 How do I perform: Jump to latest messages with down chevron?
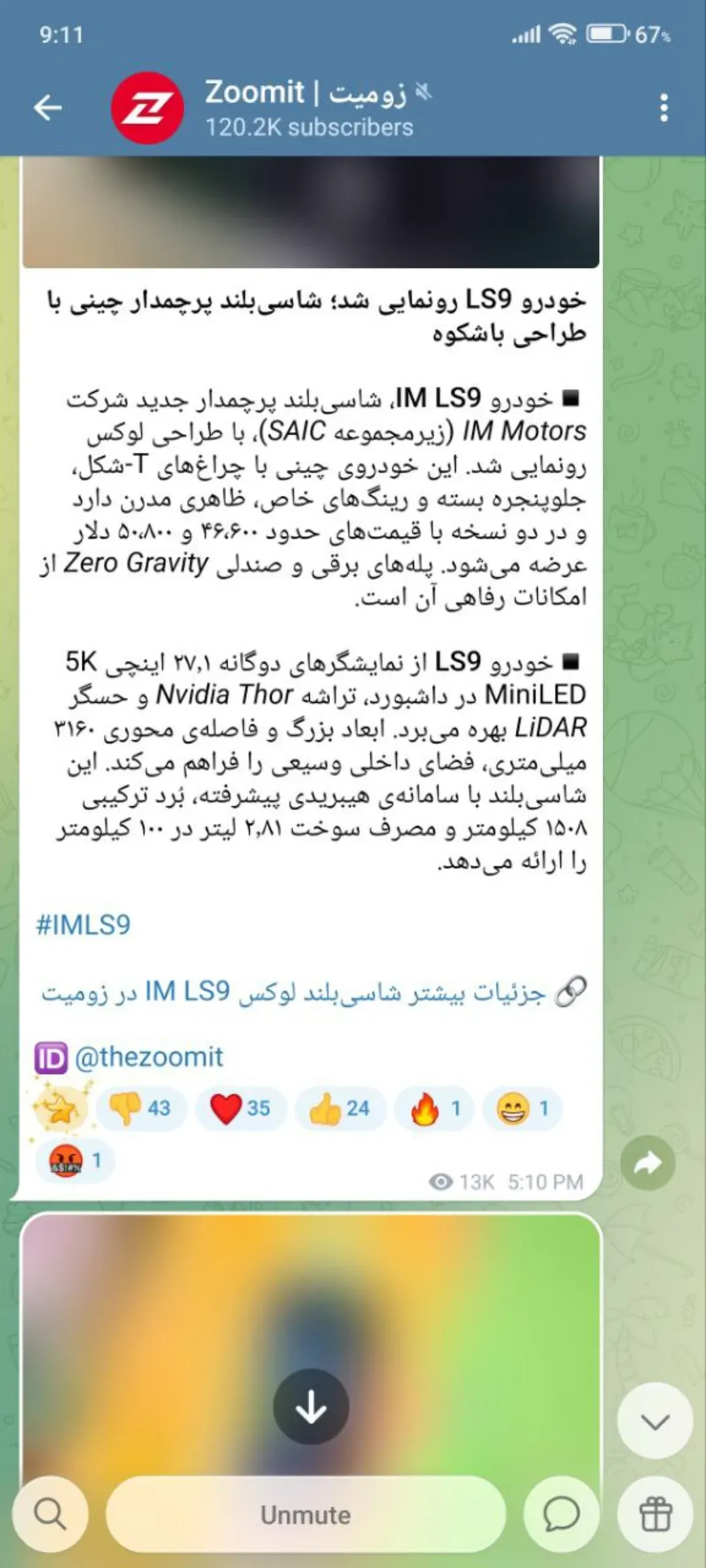[655, 1421]
